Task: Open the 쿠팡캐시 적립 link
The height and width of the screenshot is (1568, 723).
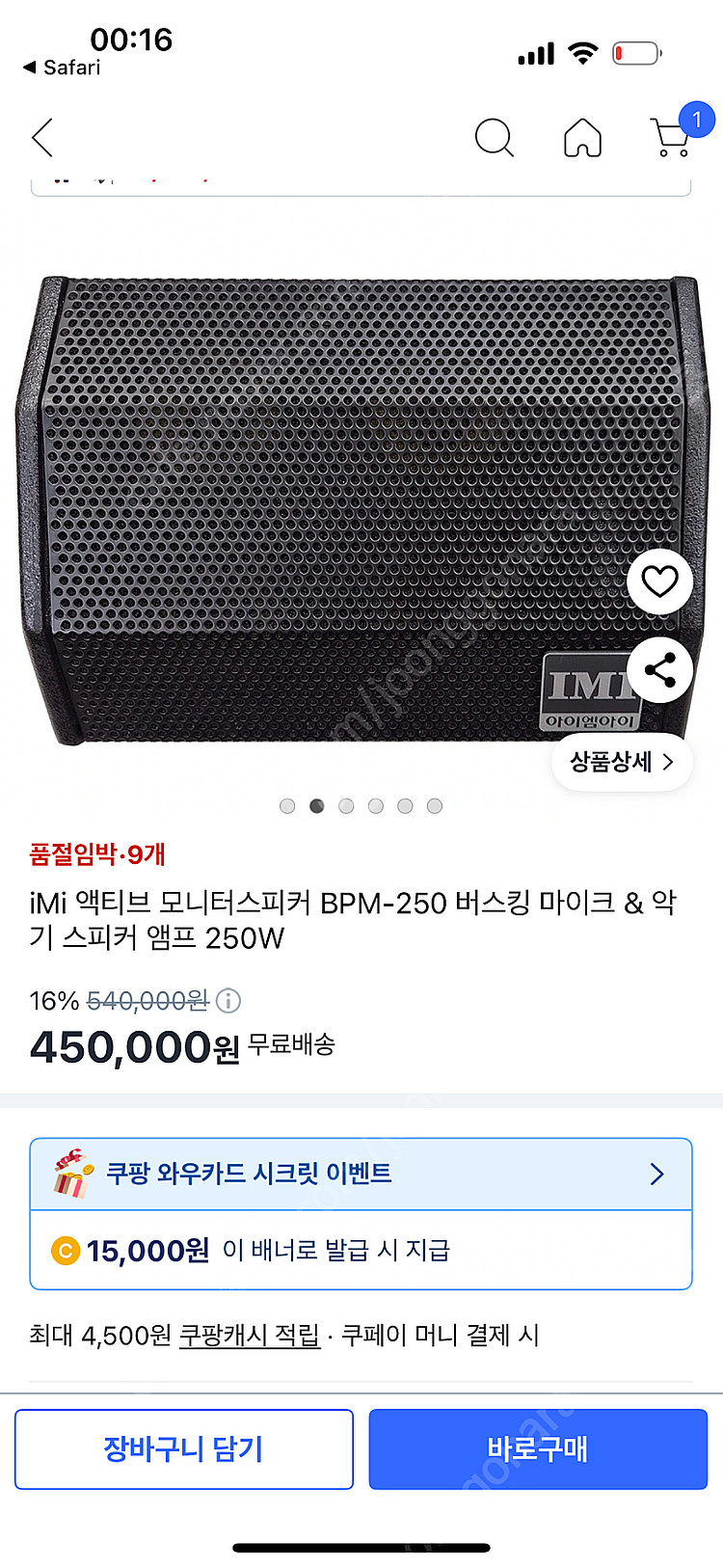Action: pyautogui.click(x=250, y=1336)
